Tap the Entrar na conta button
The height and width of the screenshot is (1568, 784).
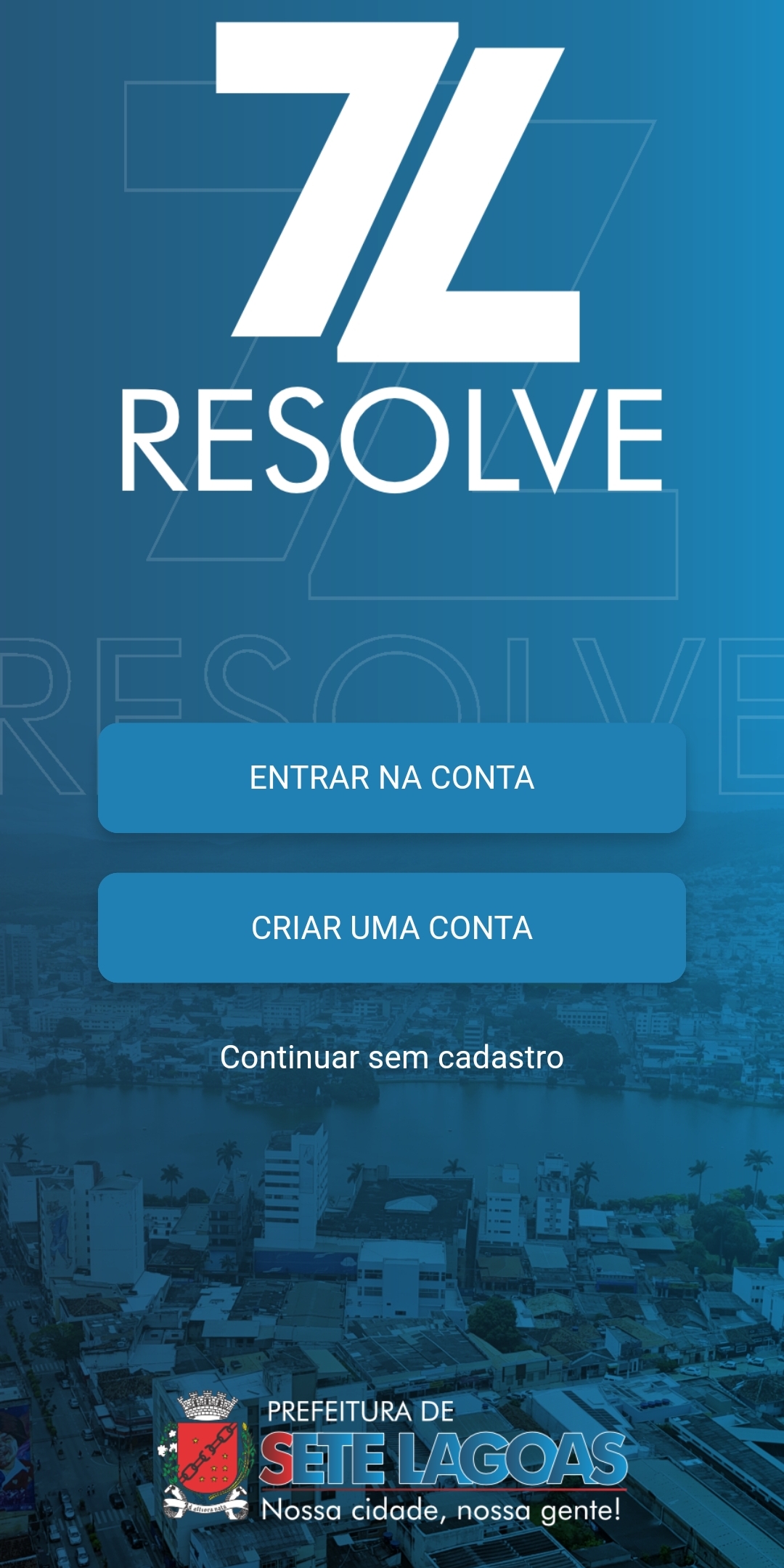(392, 778)
